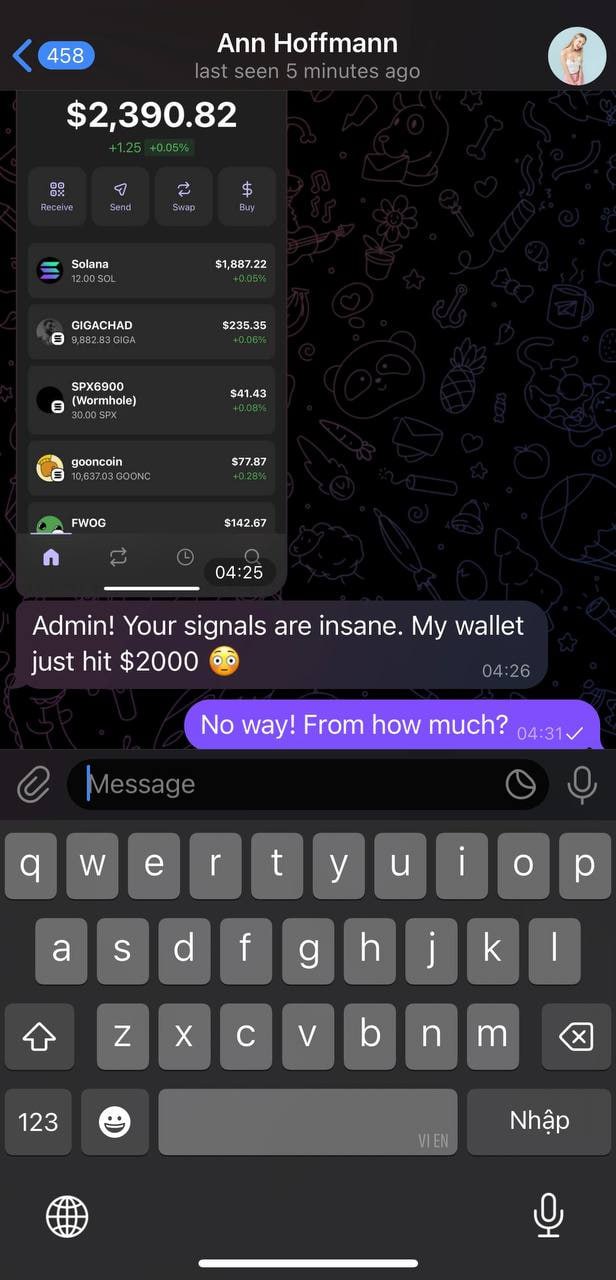Tap the shift key

(x=40, y=1038)
